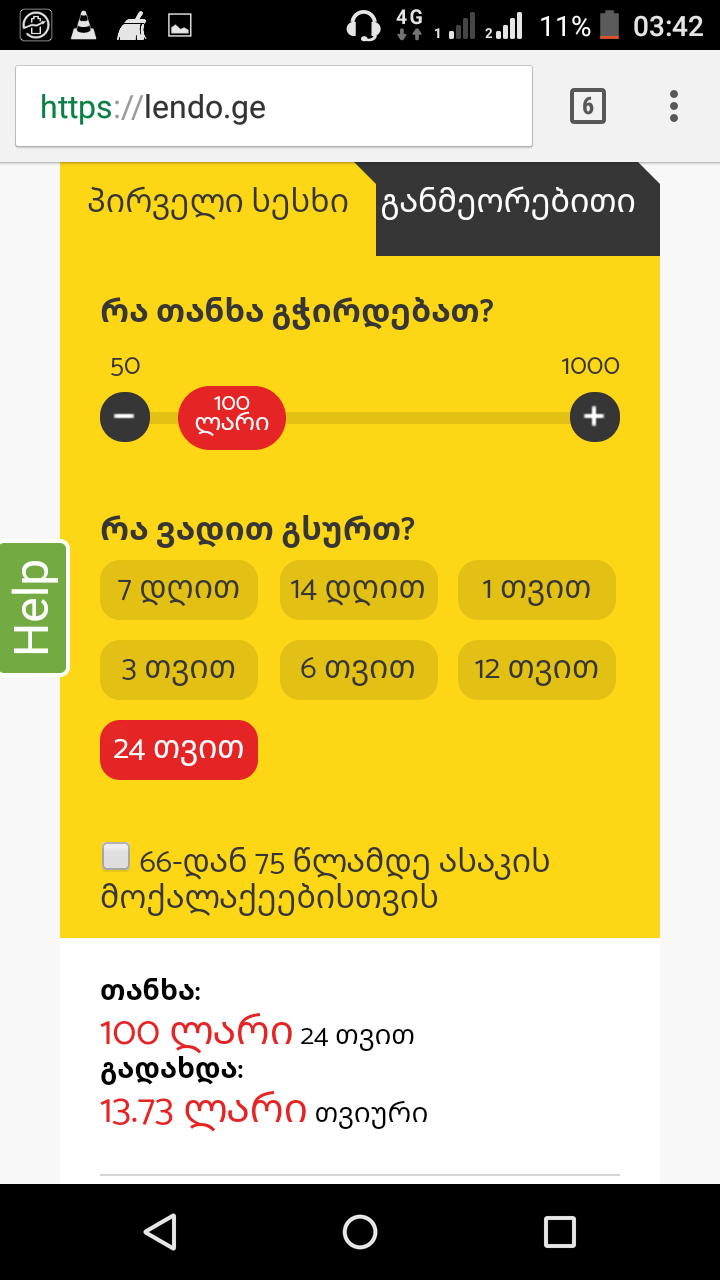
Task: Choose the 3 თვით term
Action: (179, 670)
